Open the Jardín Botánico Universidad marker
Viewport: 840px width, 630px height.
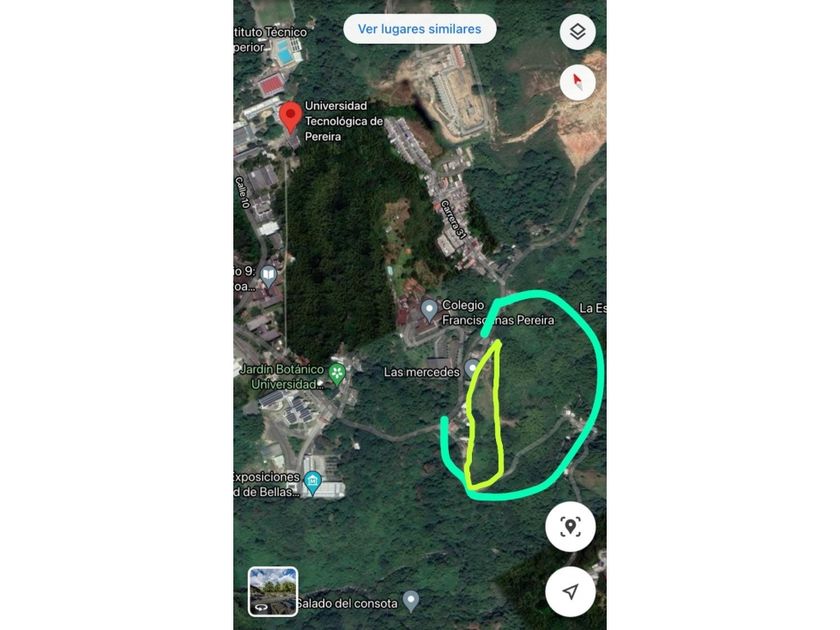338,375
